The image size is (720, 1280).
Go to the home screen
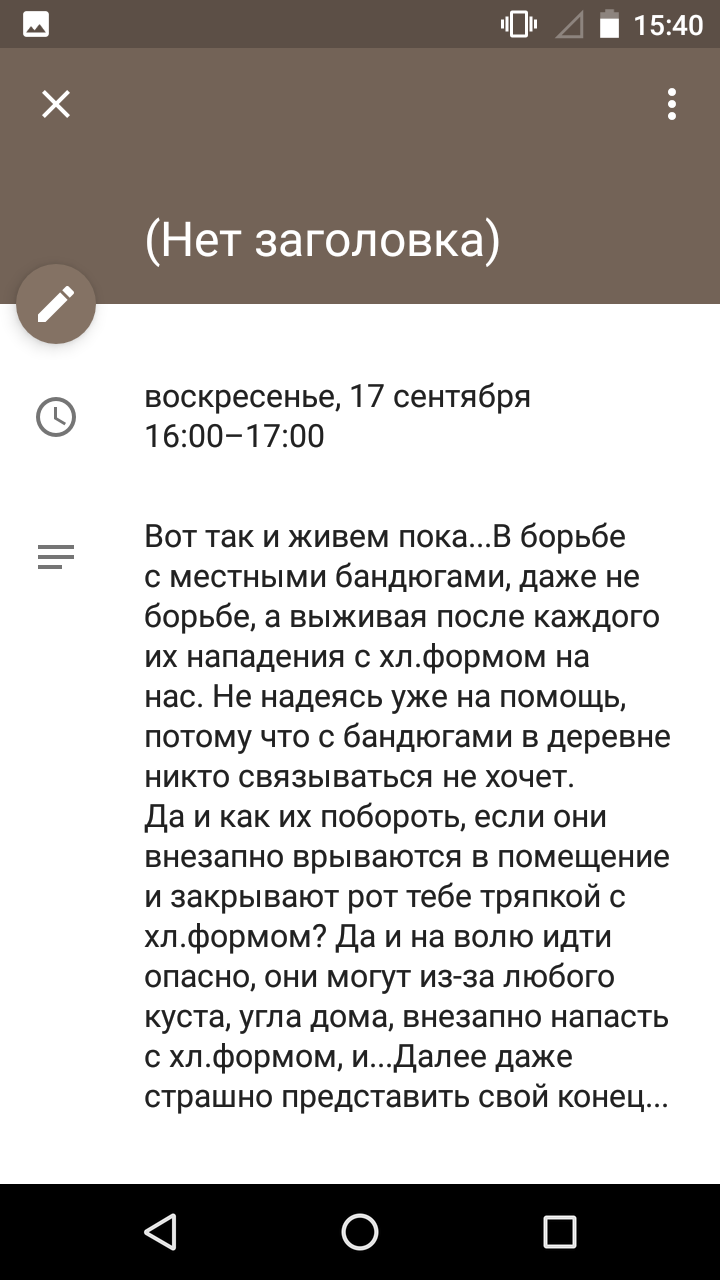(360, 1232)
